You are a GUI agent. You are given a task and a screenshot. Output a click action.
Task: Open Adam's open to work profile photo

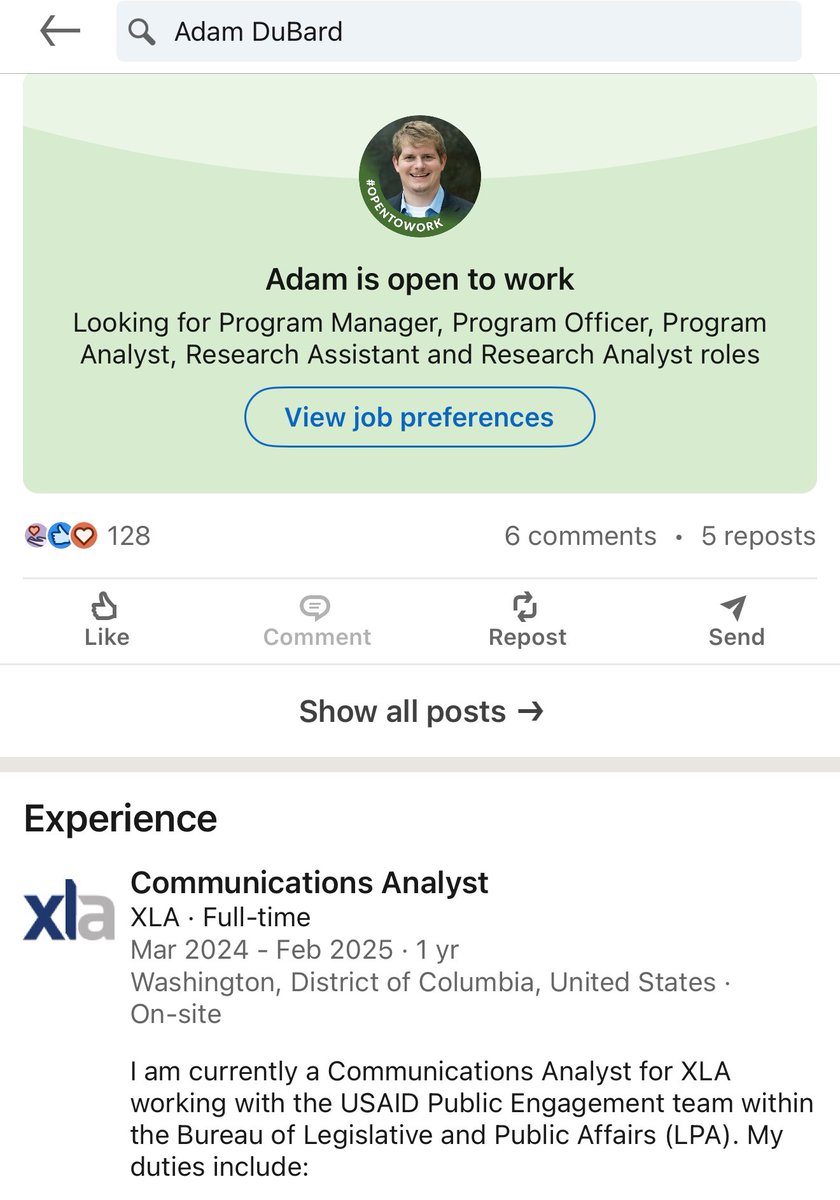(x=419, y=177)
